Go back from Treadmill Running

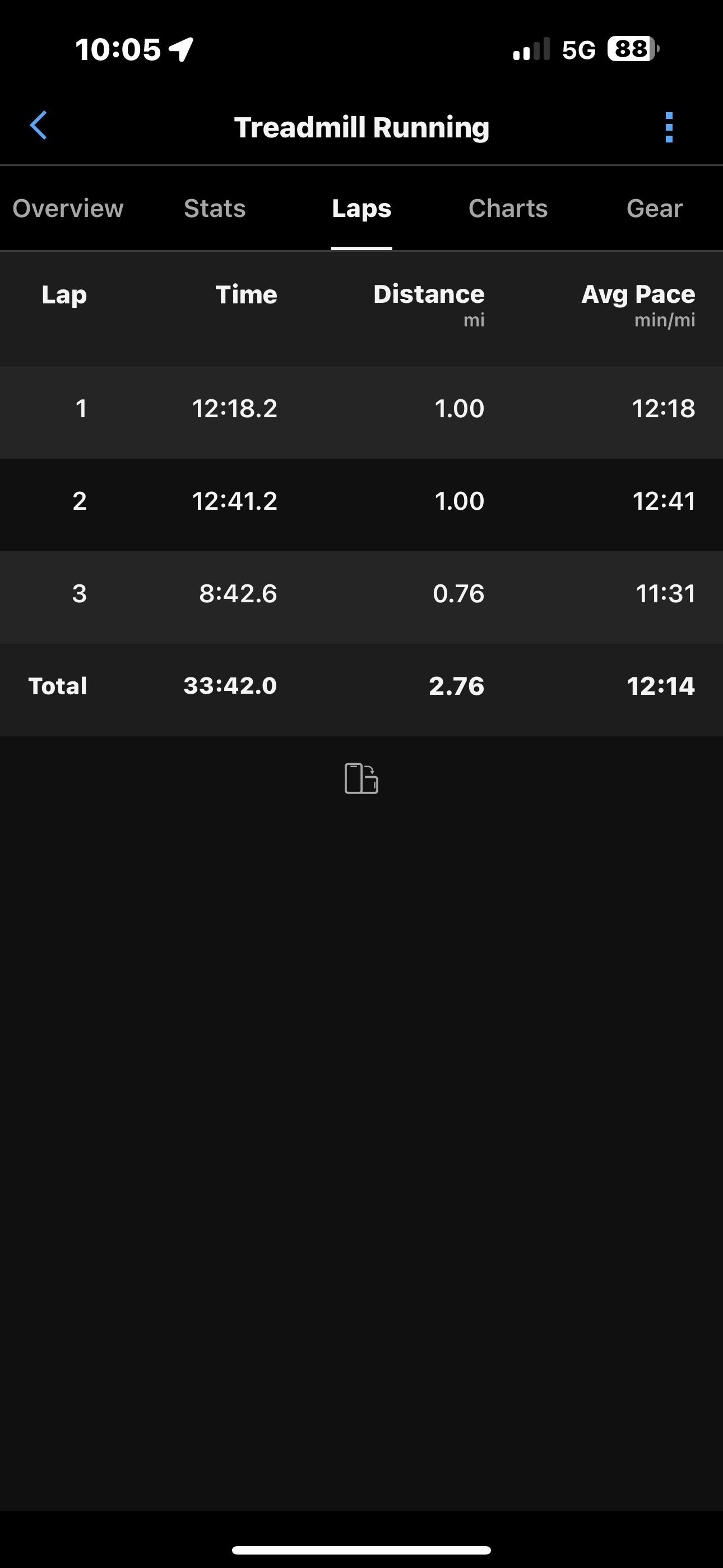[38, 126]
